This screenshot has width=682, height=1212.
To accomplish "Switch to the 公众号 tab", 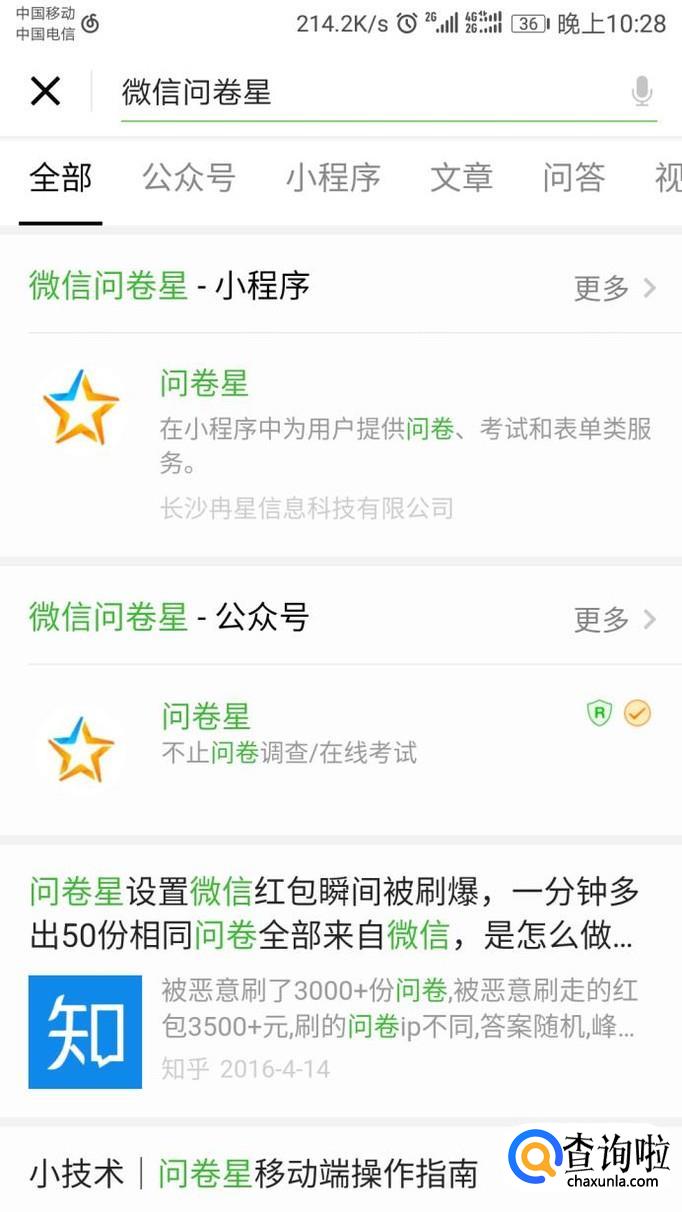I will point(189,178).
